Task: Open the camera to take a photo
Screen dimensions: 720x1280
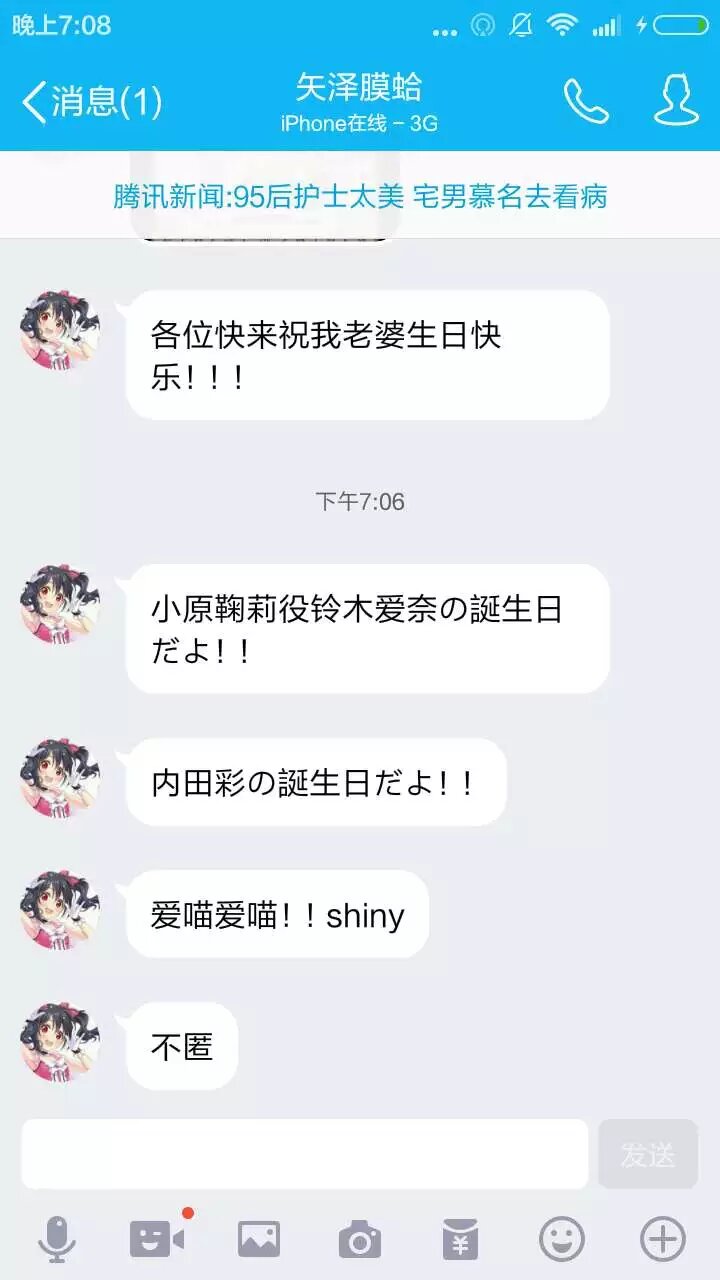Action: coord(359,1240)
